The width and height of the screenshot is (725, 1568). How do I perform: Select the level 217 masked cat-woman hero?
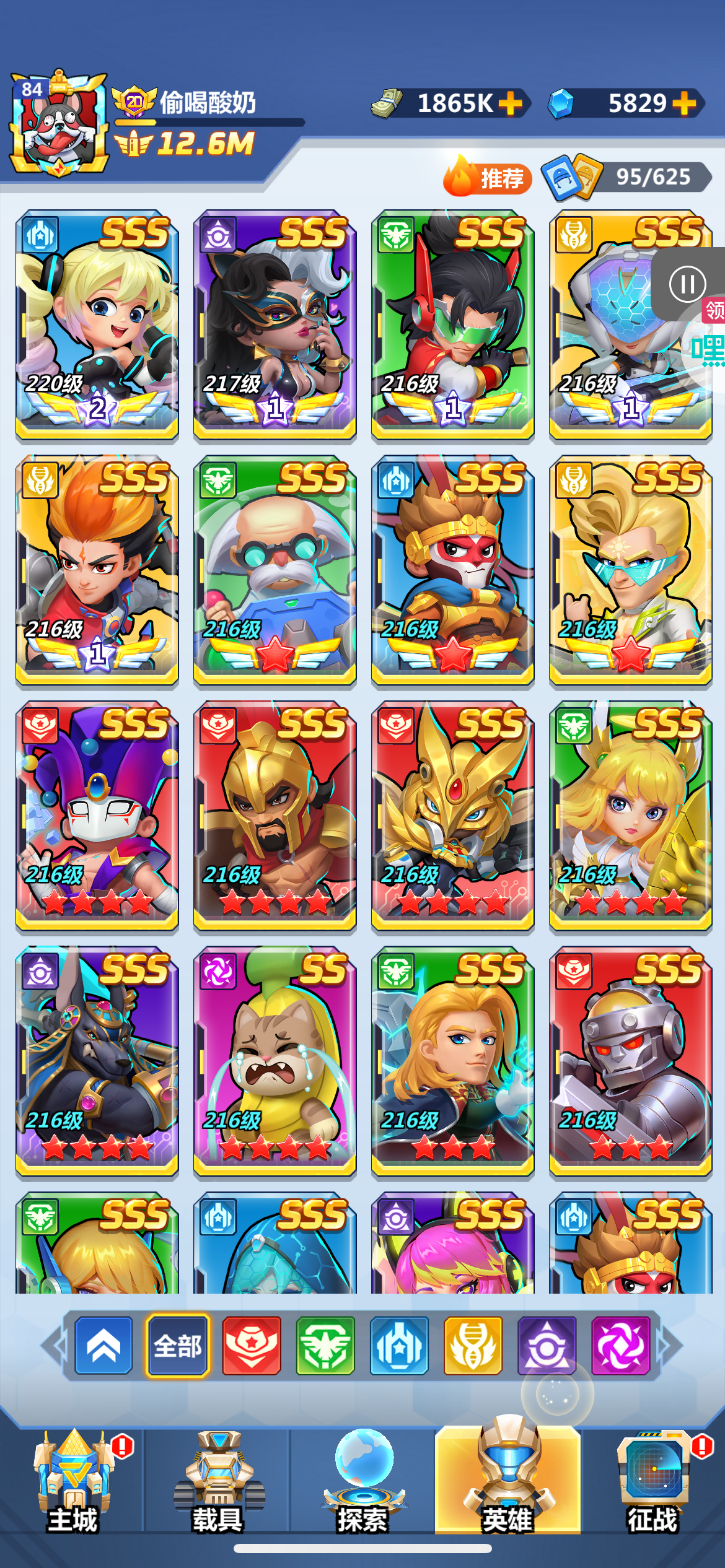275,325
